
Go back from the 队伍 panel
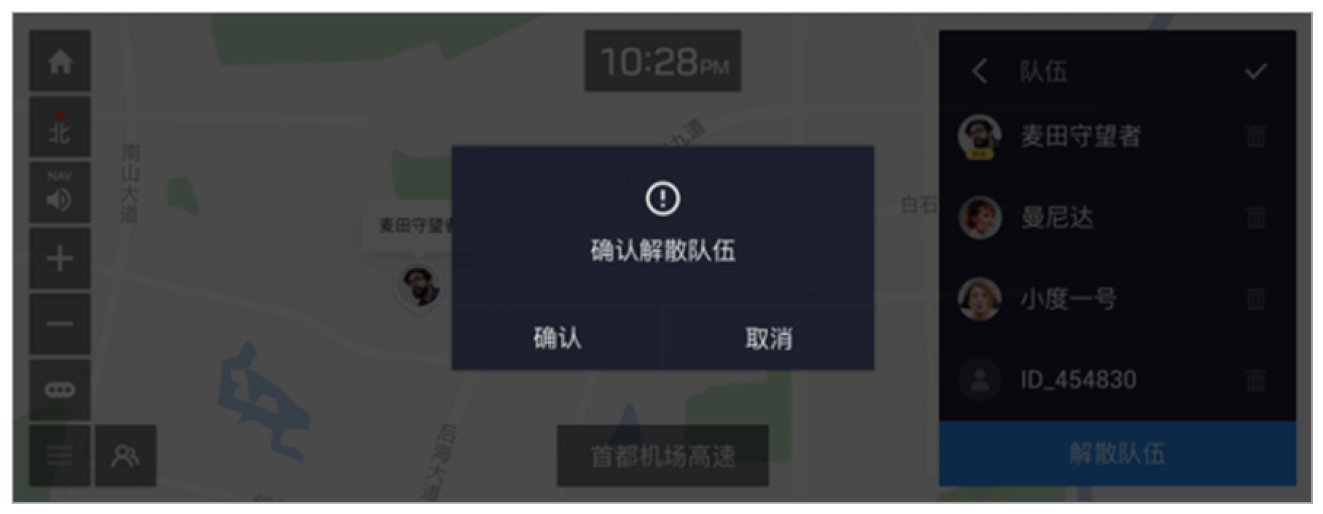[980, 72]
